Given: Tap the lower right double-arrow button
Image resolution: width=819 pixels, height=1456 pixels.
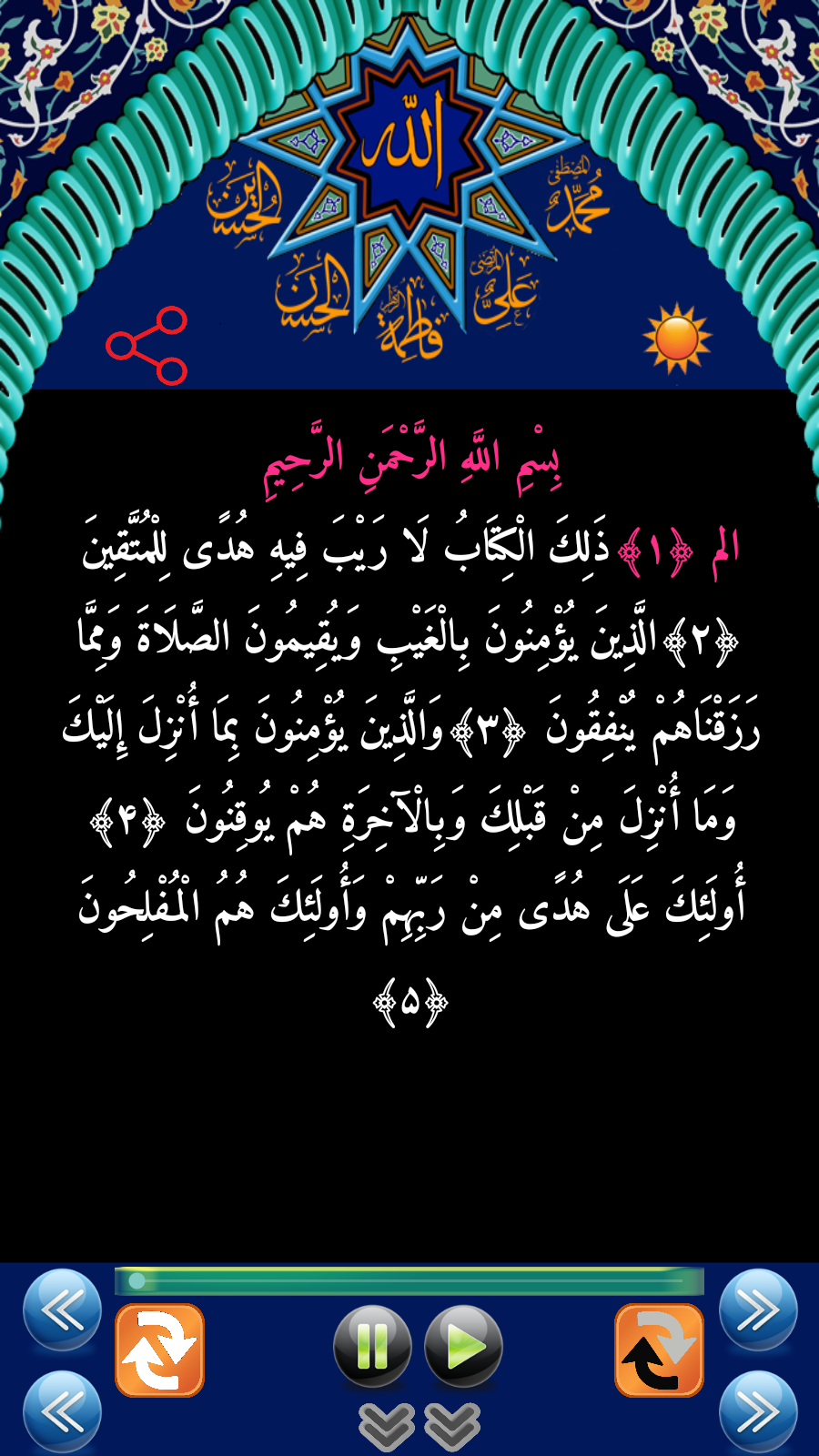Looking at the screenshot, I should 758,1411.
